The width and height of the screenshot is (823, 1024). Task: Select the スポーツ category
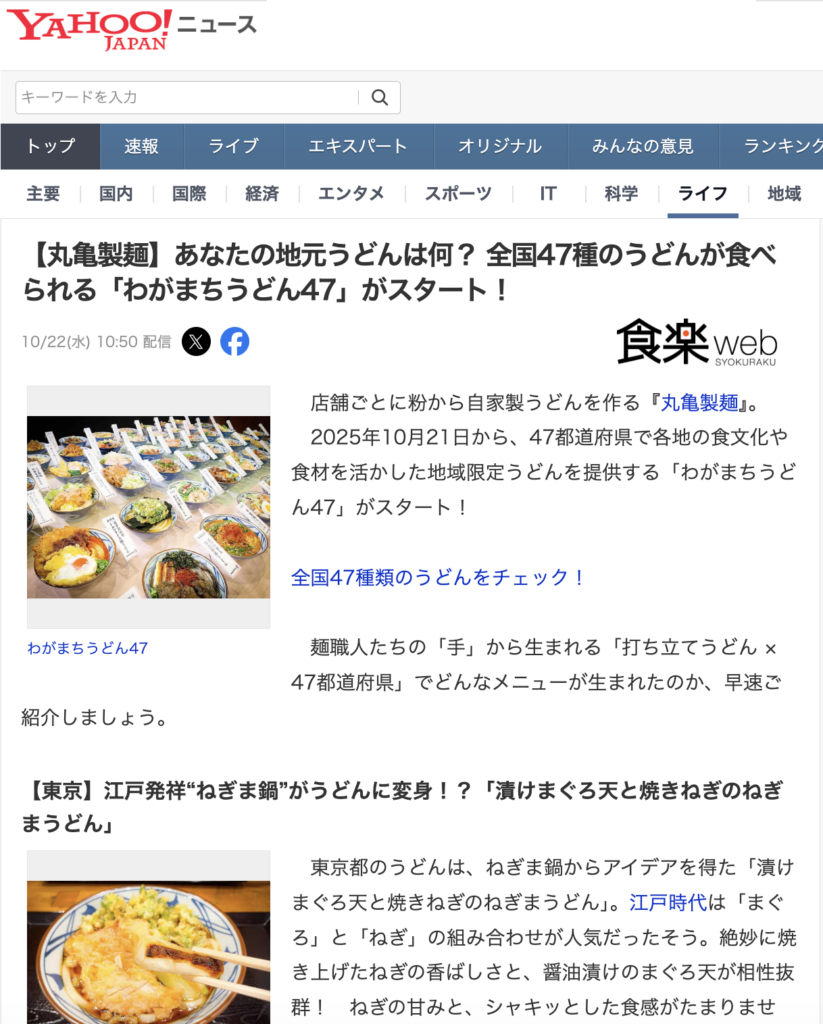[458, 194]
